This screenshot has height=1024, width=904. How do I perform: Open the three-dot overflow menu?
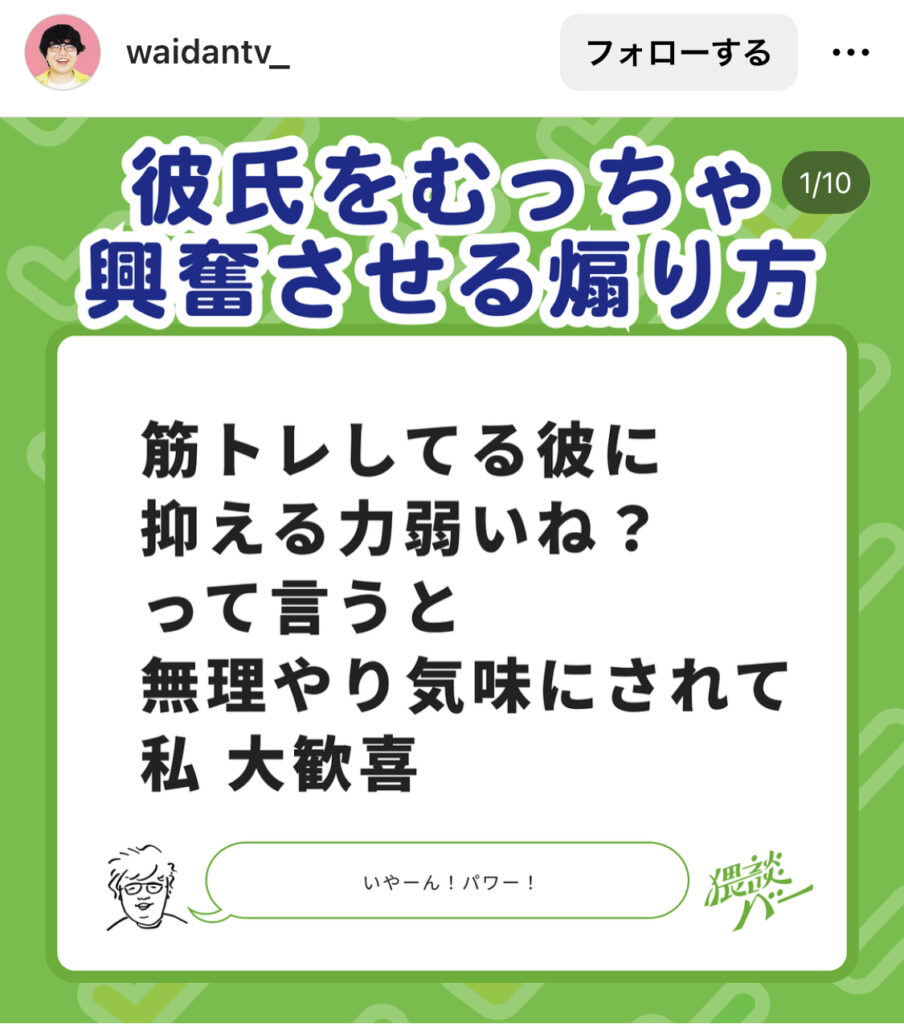[x=856, y=53]
